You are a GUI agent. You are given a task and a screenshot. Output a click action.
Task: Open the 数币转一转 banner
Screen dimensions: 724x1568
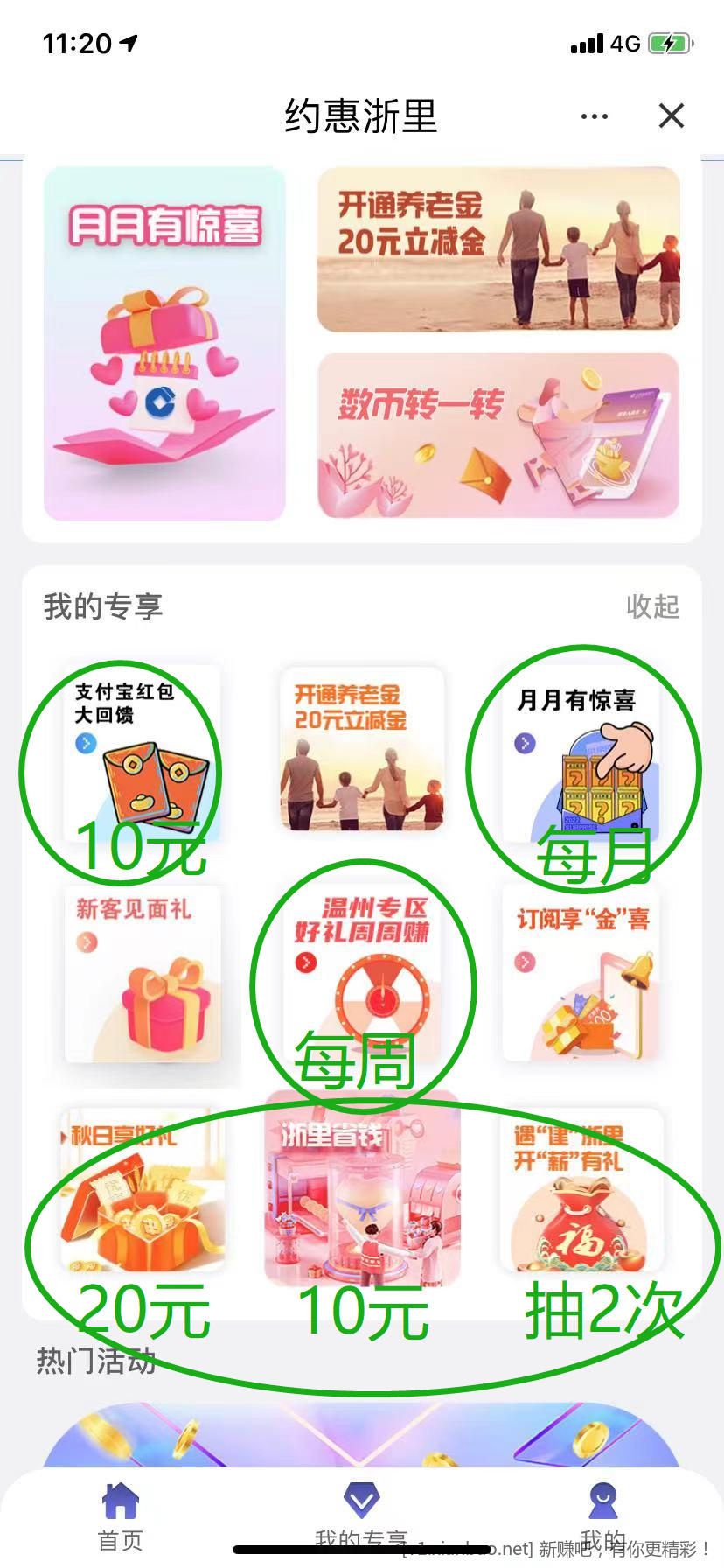(x=498, y=435)
